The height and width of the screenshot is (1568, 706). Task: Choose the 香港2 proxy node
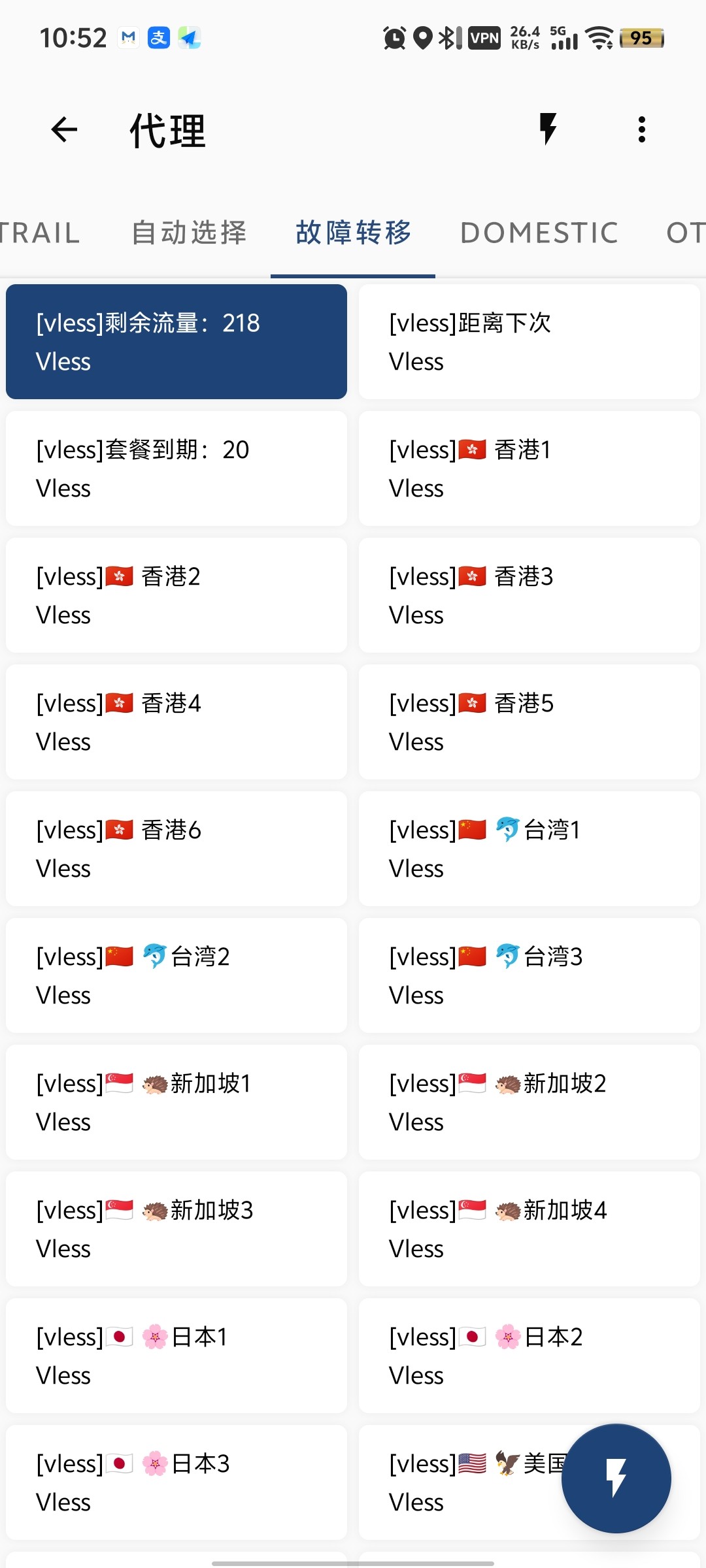[x=176, y=595]
